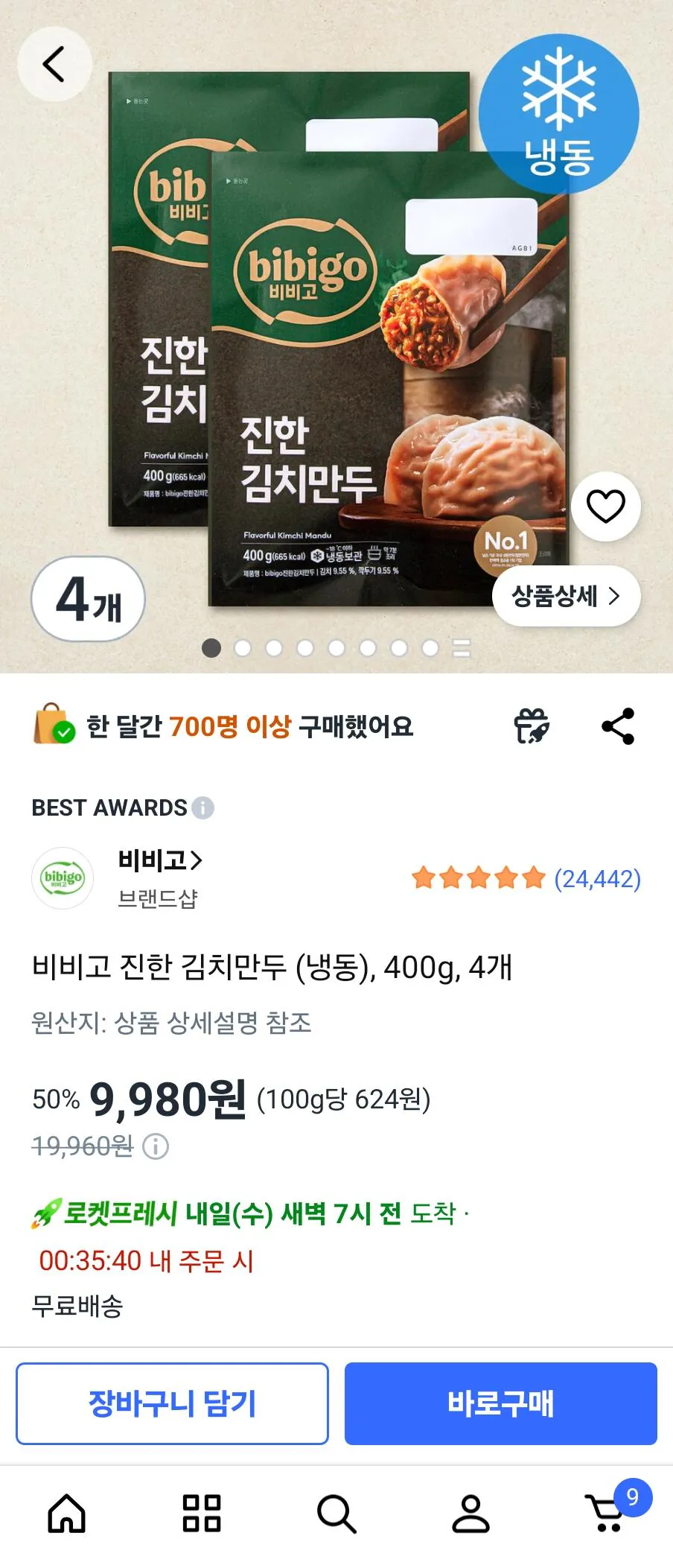Toggle the heart to favorite this product
The image size is (673, 1568).
[x=607, y=505]
